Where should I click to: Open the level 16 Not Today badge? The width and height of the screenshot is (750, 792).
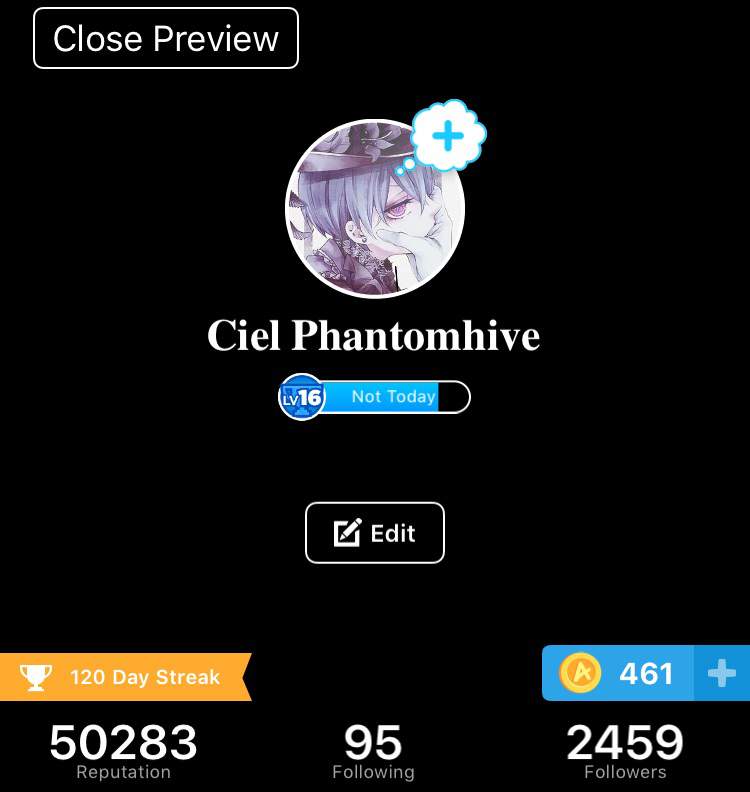coord(375,397)
